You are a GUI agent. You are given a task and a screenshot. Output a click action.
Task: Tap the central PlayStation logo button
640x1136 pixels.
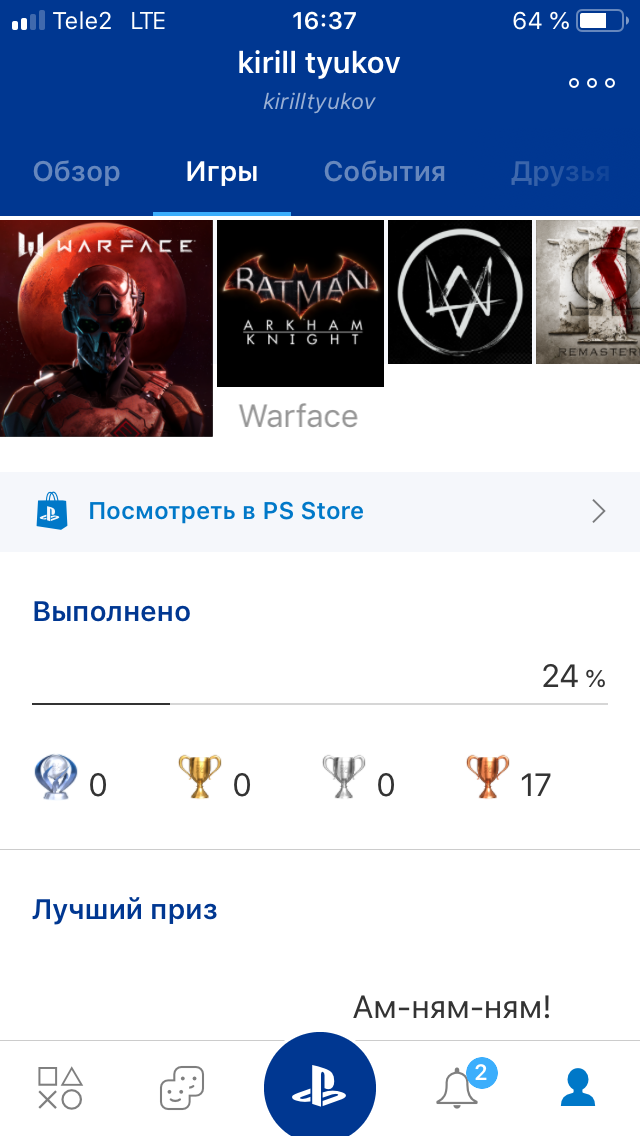320,1087
